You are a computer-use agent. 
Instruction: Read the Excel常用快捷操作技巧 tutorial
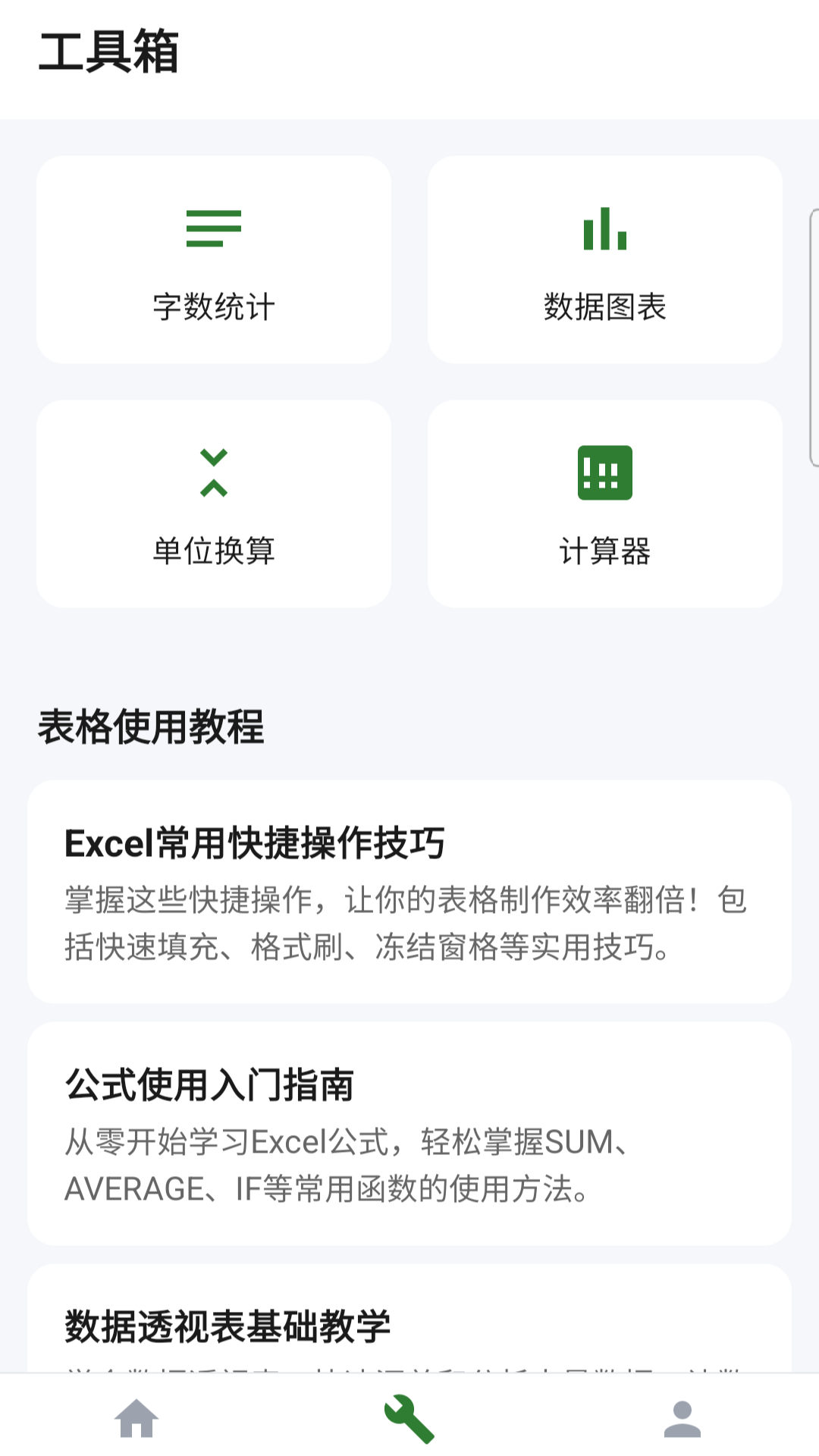409,891
